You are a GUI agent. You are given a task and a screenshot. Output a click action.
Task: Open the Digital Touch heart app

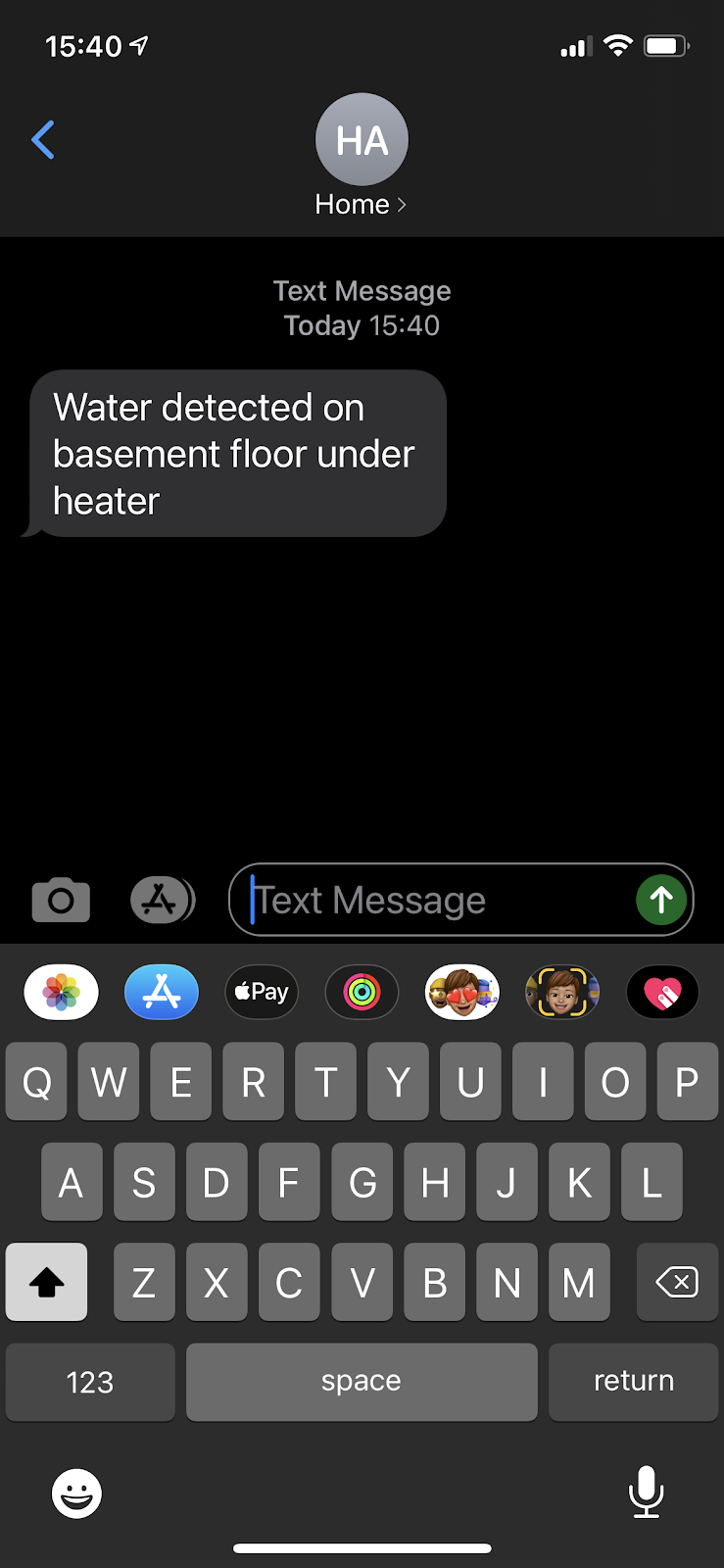(x=662, y=992)
